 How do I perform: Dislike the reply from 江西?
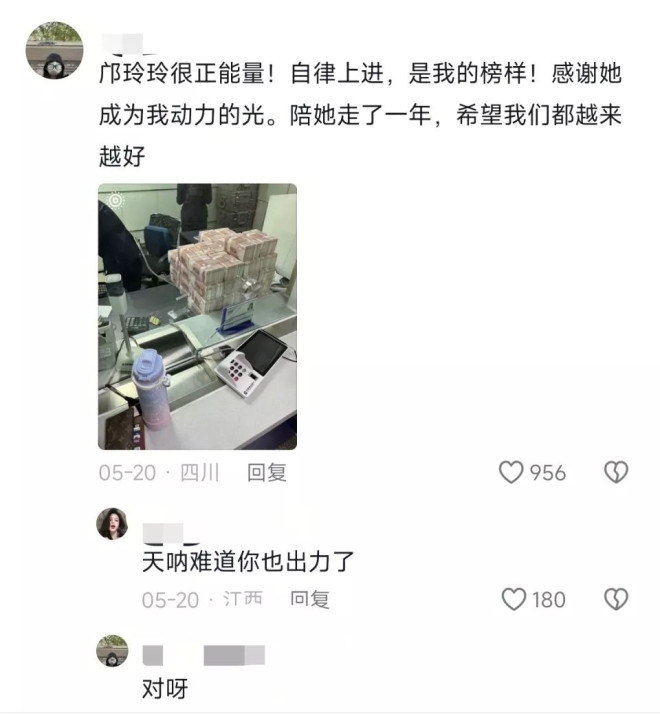(x=616, y=599)
